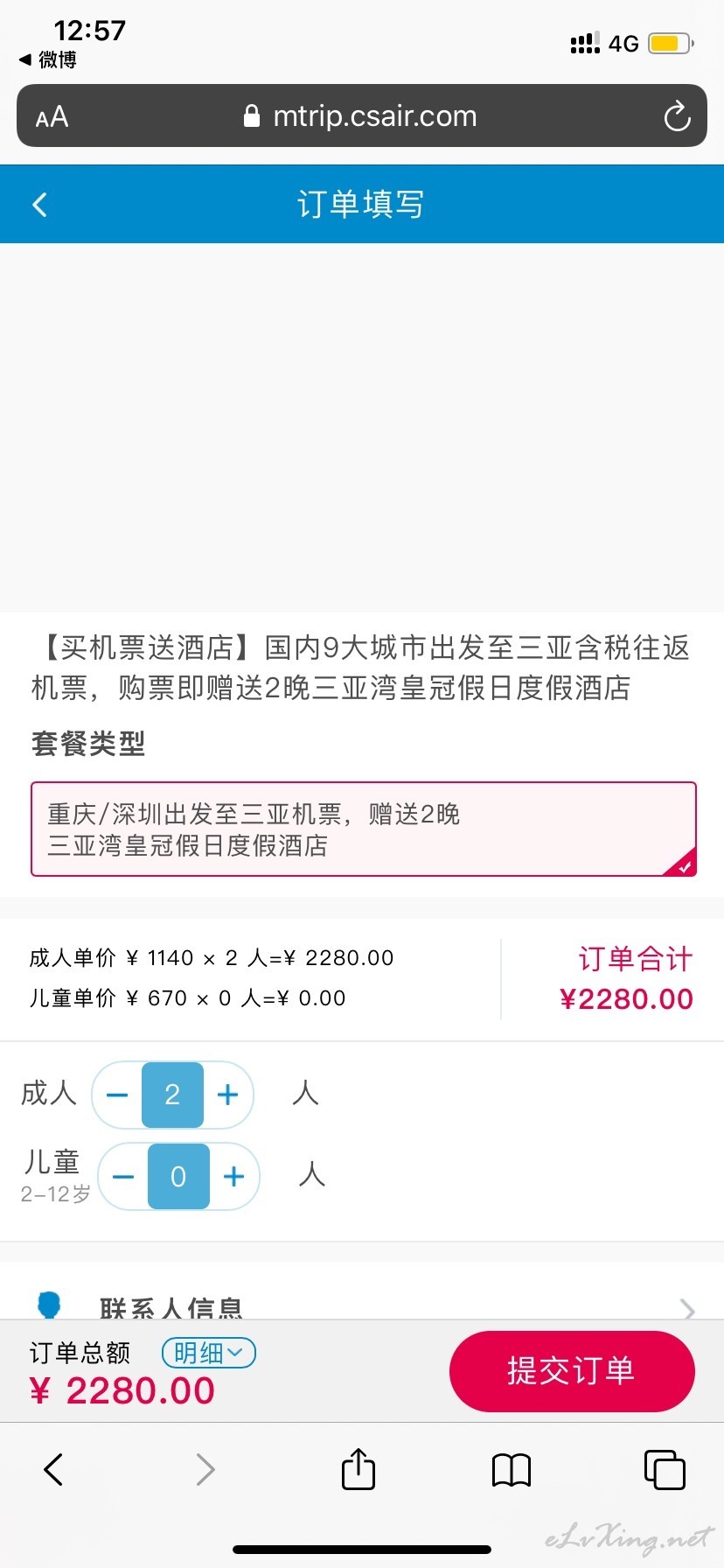Go back from the 订单填写 page
724x1568 pixels.
pyautogui.click(x=39, y=205)
